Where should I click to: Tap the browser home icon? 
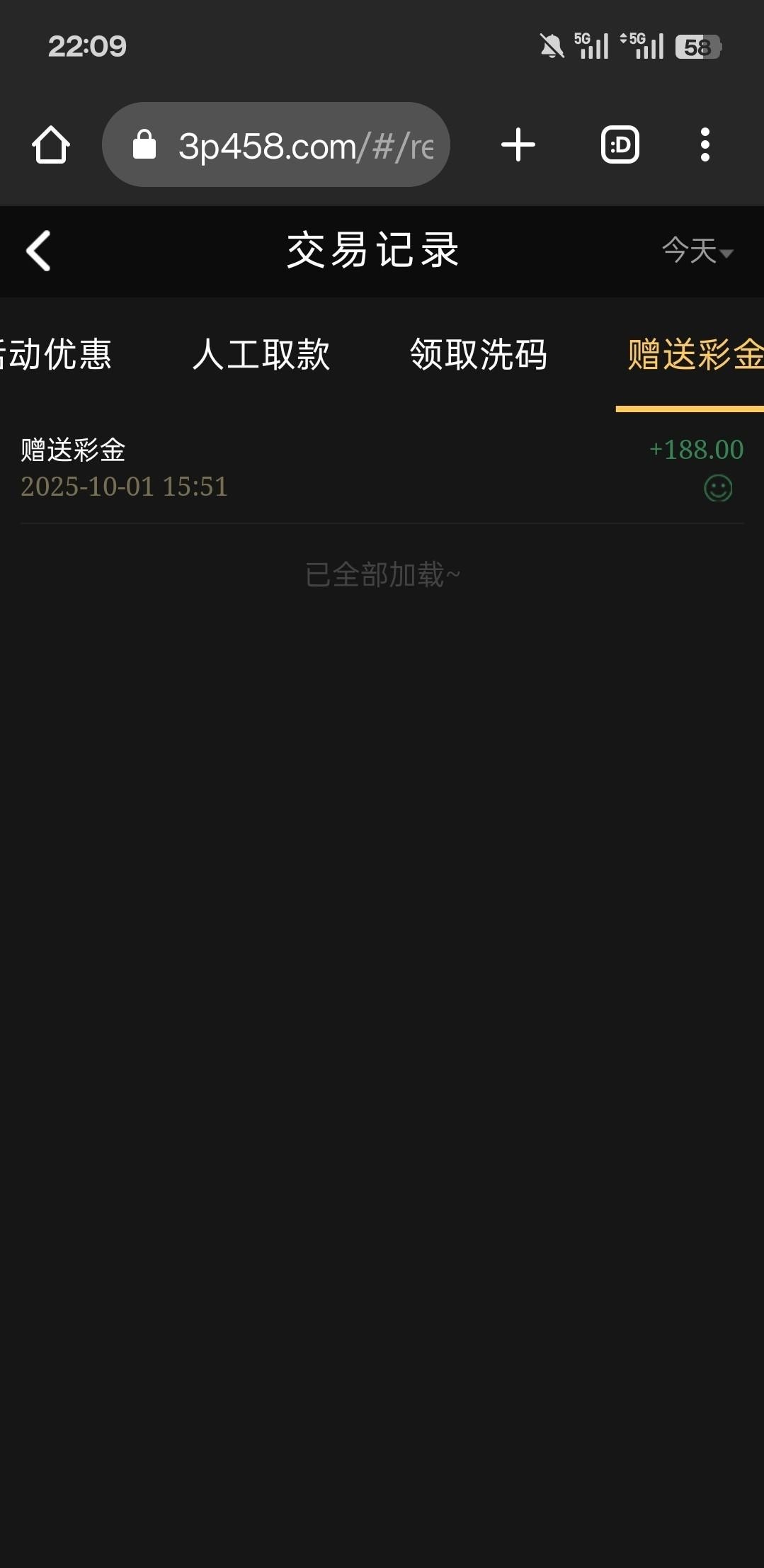[51, 145]
